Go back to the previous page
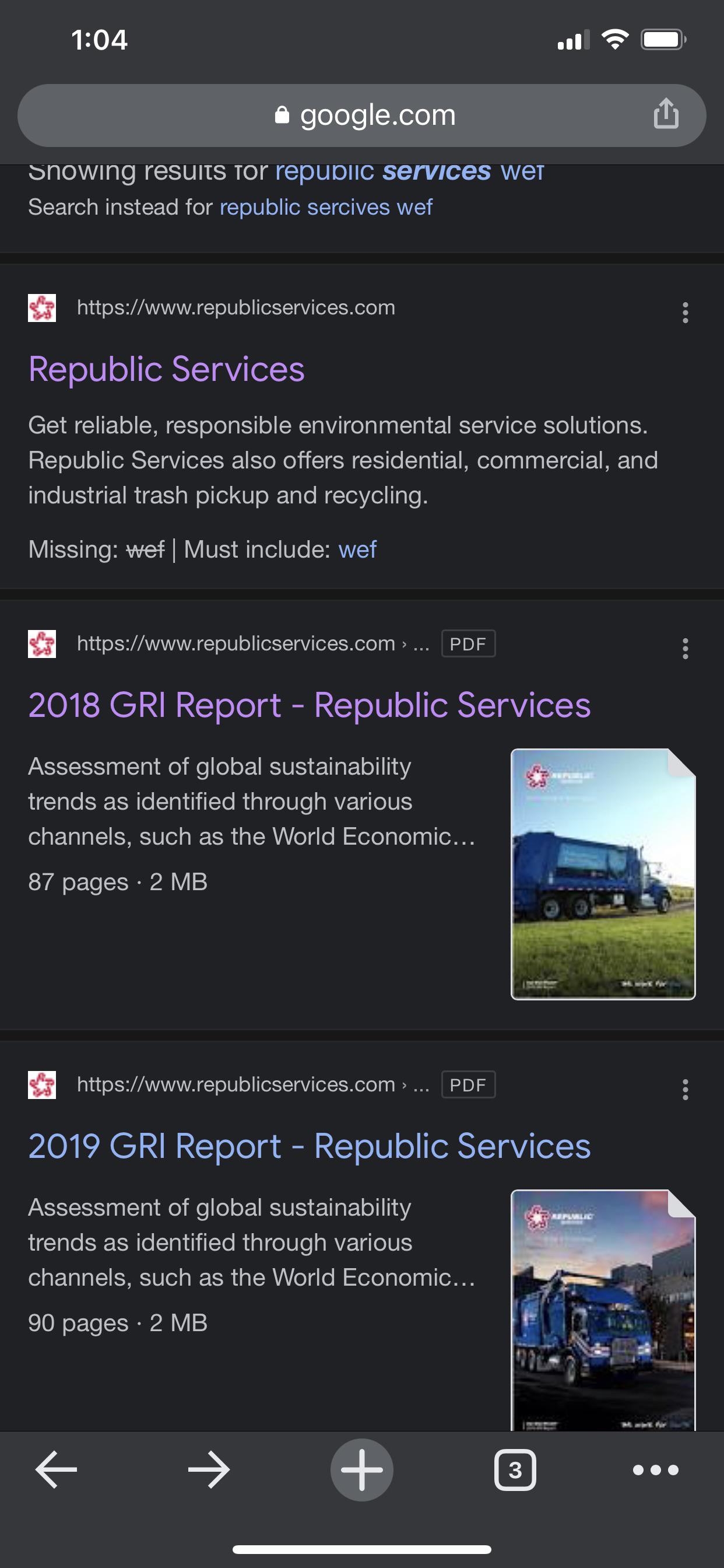 coord(57,1470)
